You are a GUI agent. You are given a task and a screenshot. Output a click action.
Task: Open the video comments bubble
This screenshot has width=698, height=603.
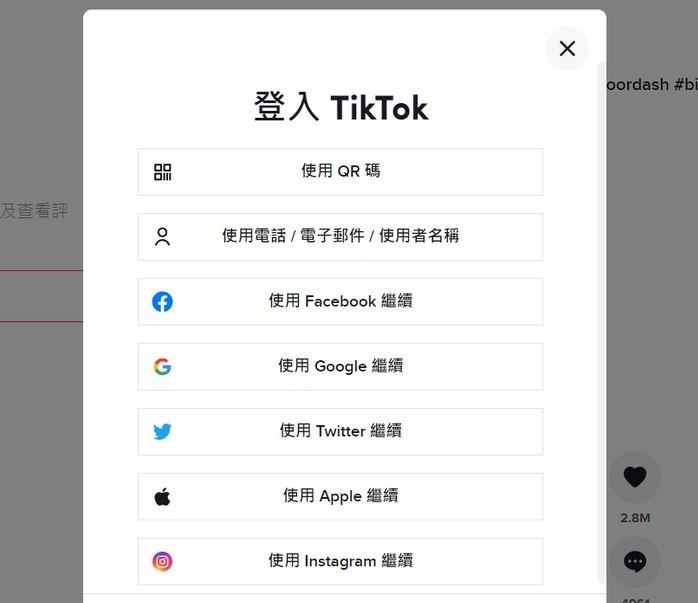[635, 562]
